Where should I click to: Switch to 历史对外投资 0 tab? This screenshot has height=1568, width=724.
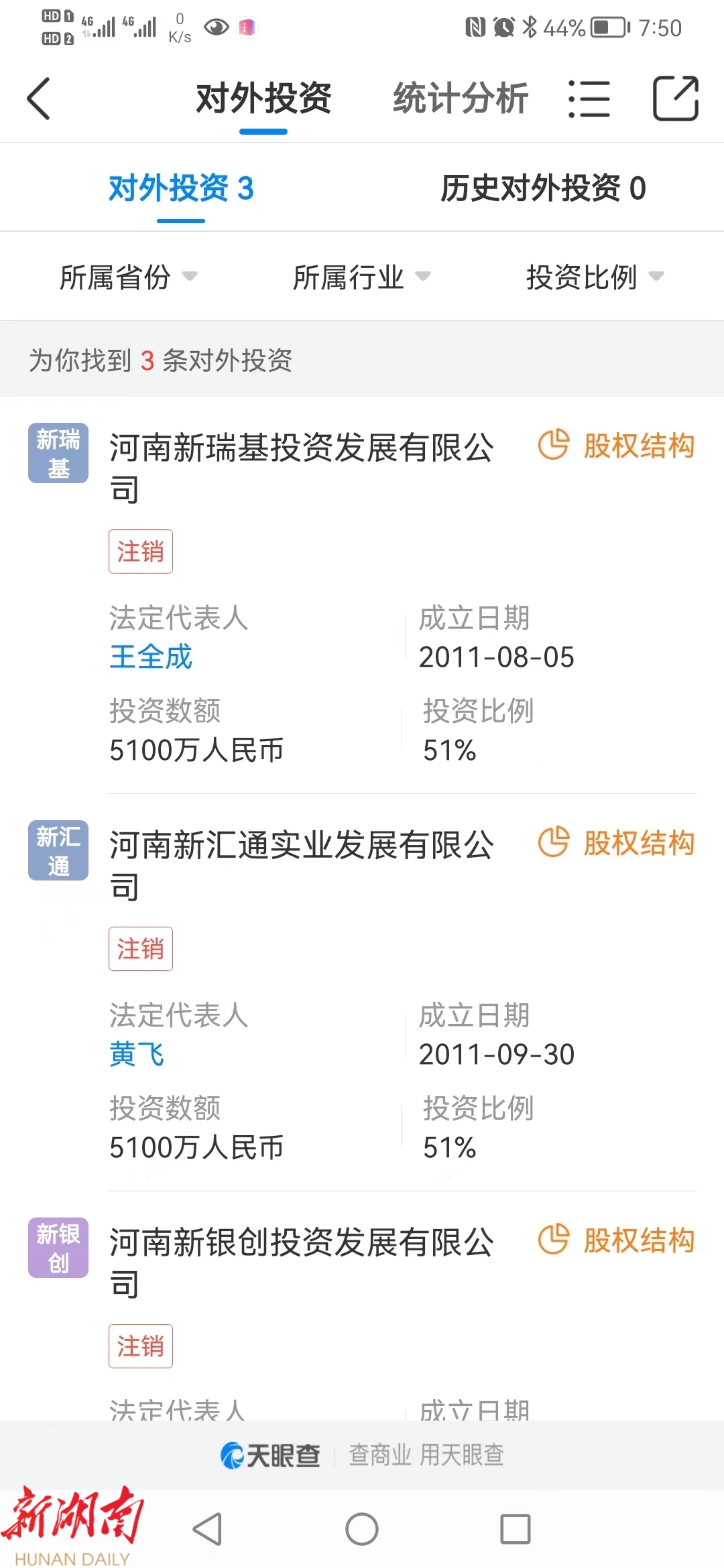click(543, 188)
